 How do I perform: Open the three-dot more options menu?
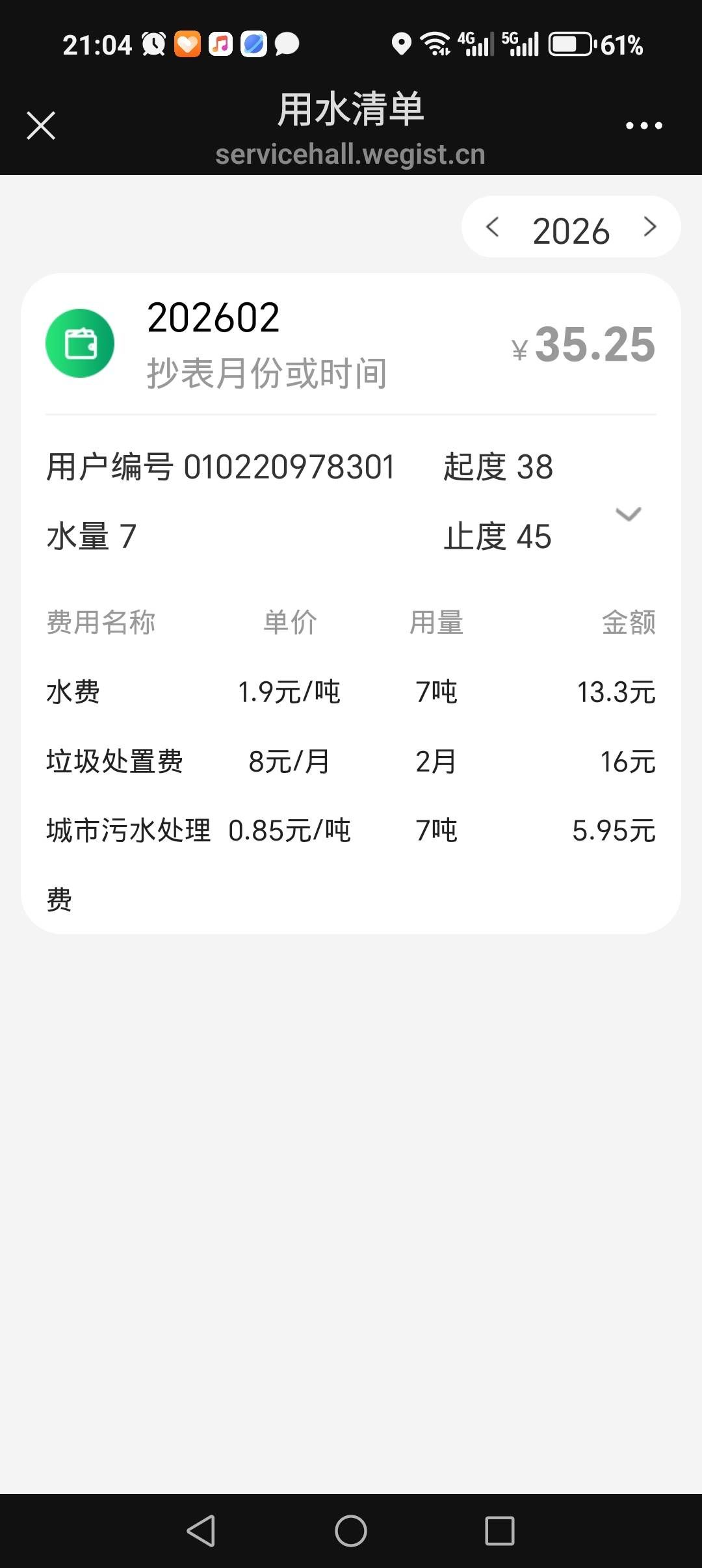643,125
